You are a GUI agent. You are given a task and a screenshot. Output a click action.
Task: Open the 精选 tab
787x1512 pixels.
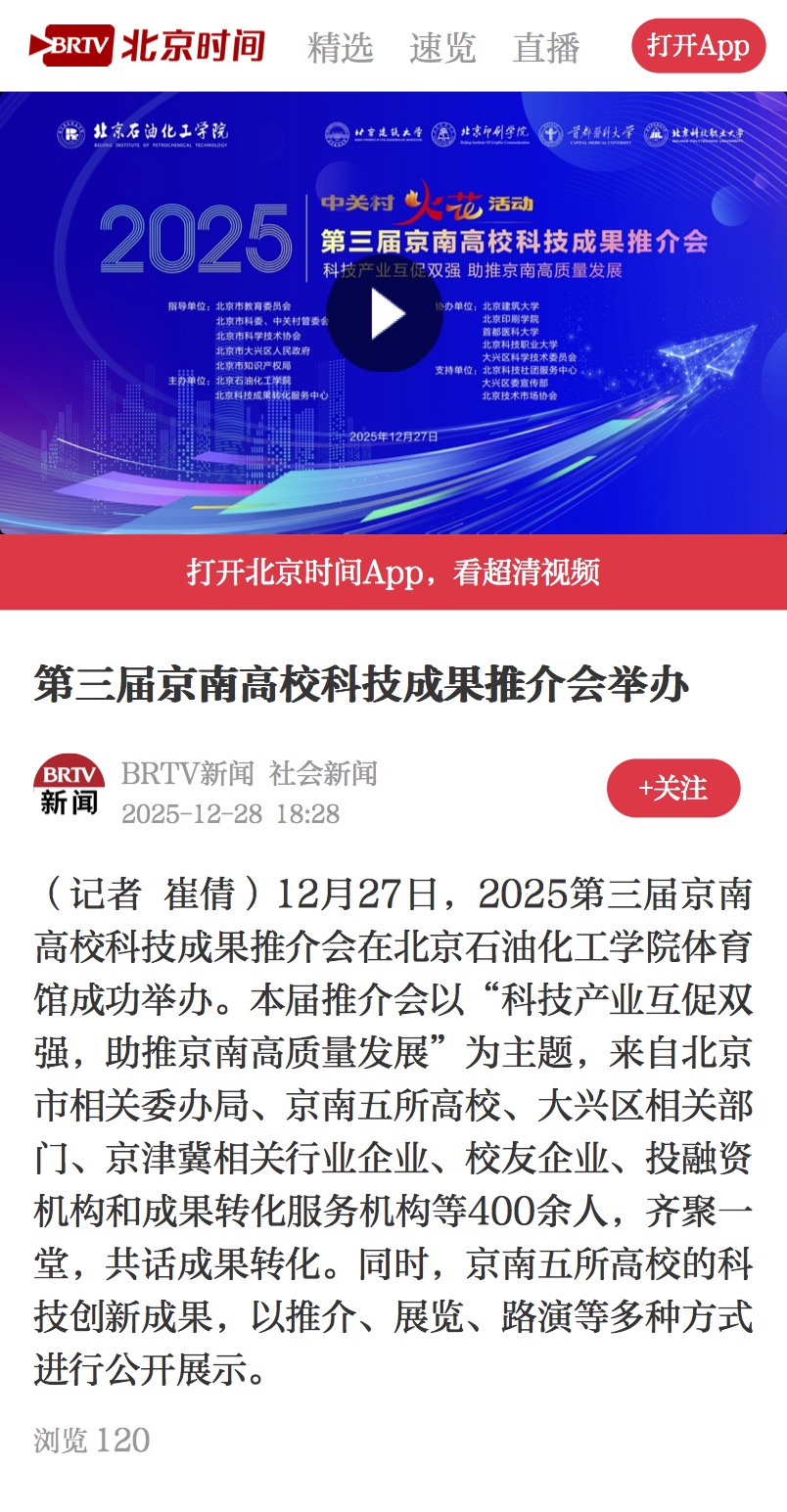340,47
